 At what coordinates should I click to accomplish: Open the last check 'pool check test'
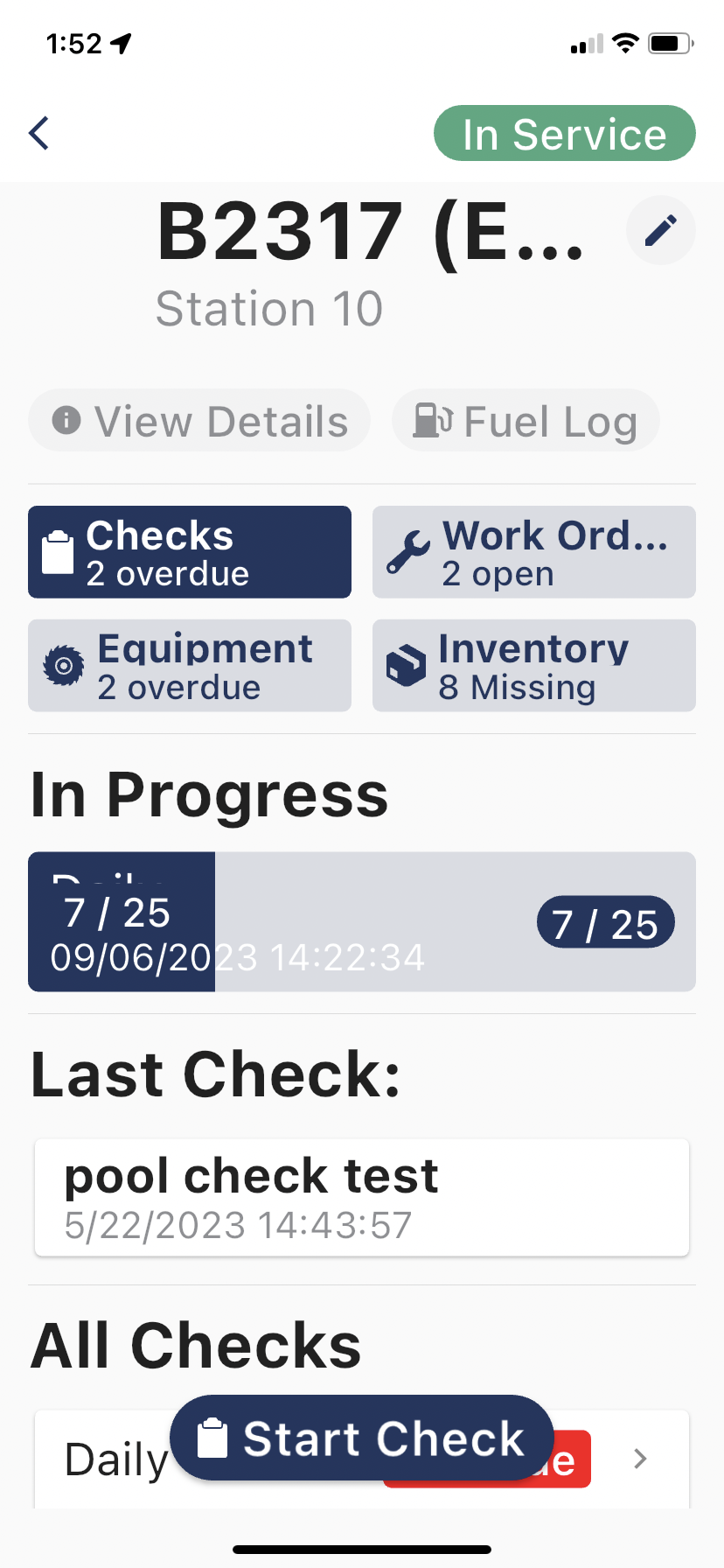coord(362,1197)
